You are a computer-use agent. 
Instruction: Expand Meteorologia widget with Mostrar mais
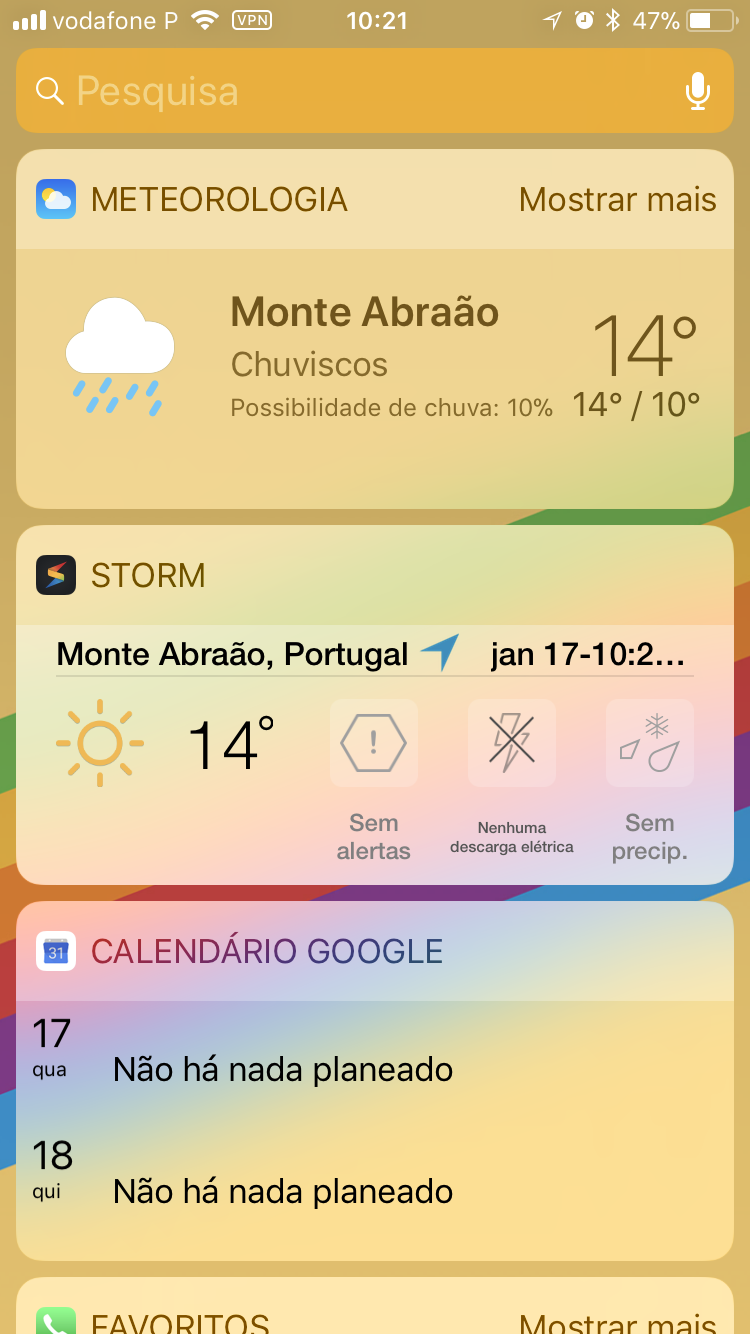[617, 200]
